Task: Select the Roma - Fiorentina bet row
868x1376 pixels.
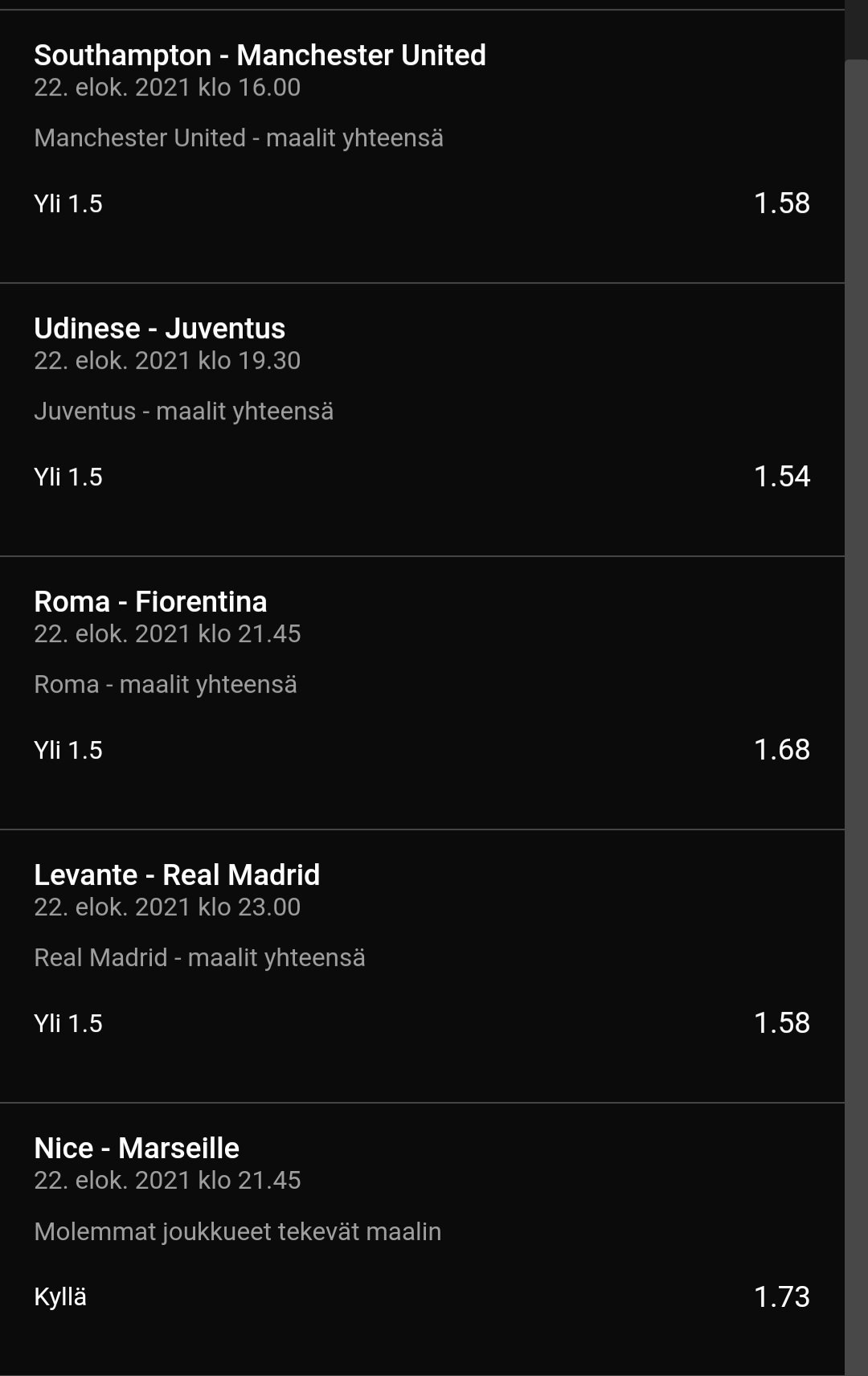Action: (x=150, y=603)
